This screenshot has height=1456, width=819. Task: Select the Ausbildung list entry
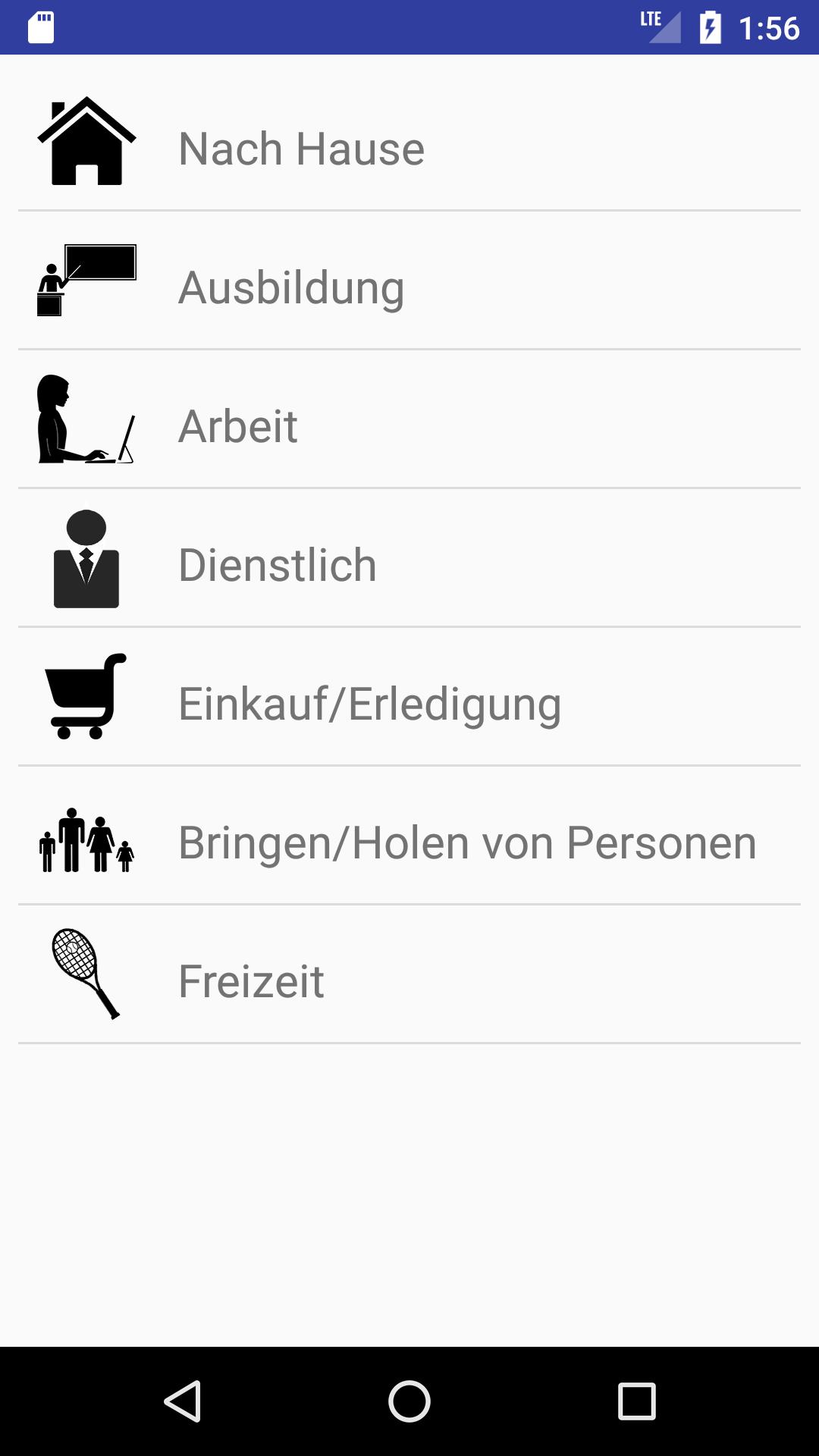point(409,287)
